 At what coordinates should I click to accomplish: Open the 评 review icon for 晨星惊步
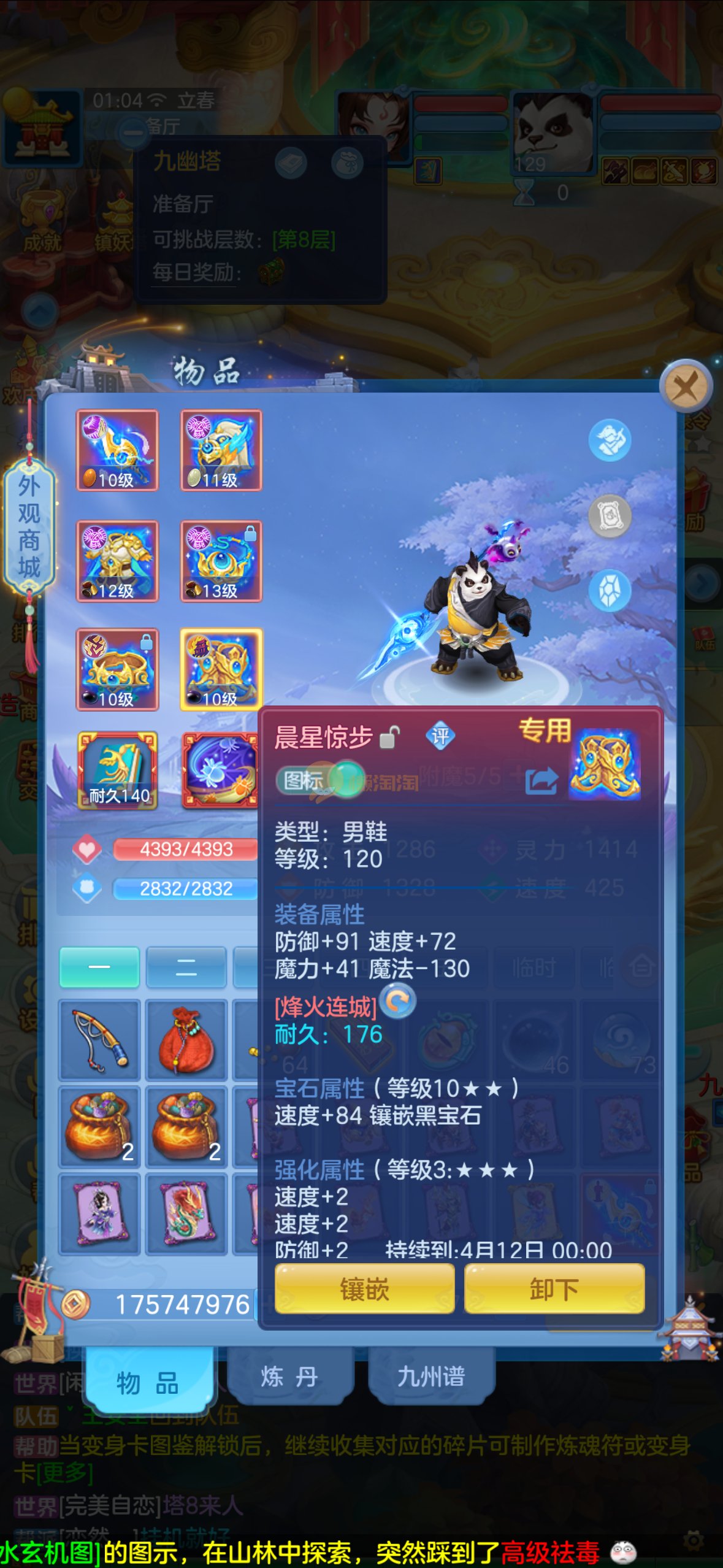[x=440, y=736]
